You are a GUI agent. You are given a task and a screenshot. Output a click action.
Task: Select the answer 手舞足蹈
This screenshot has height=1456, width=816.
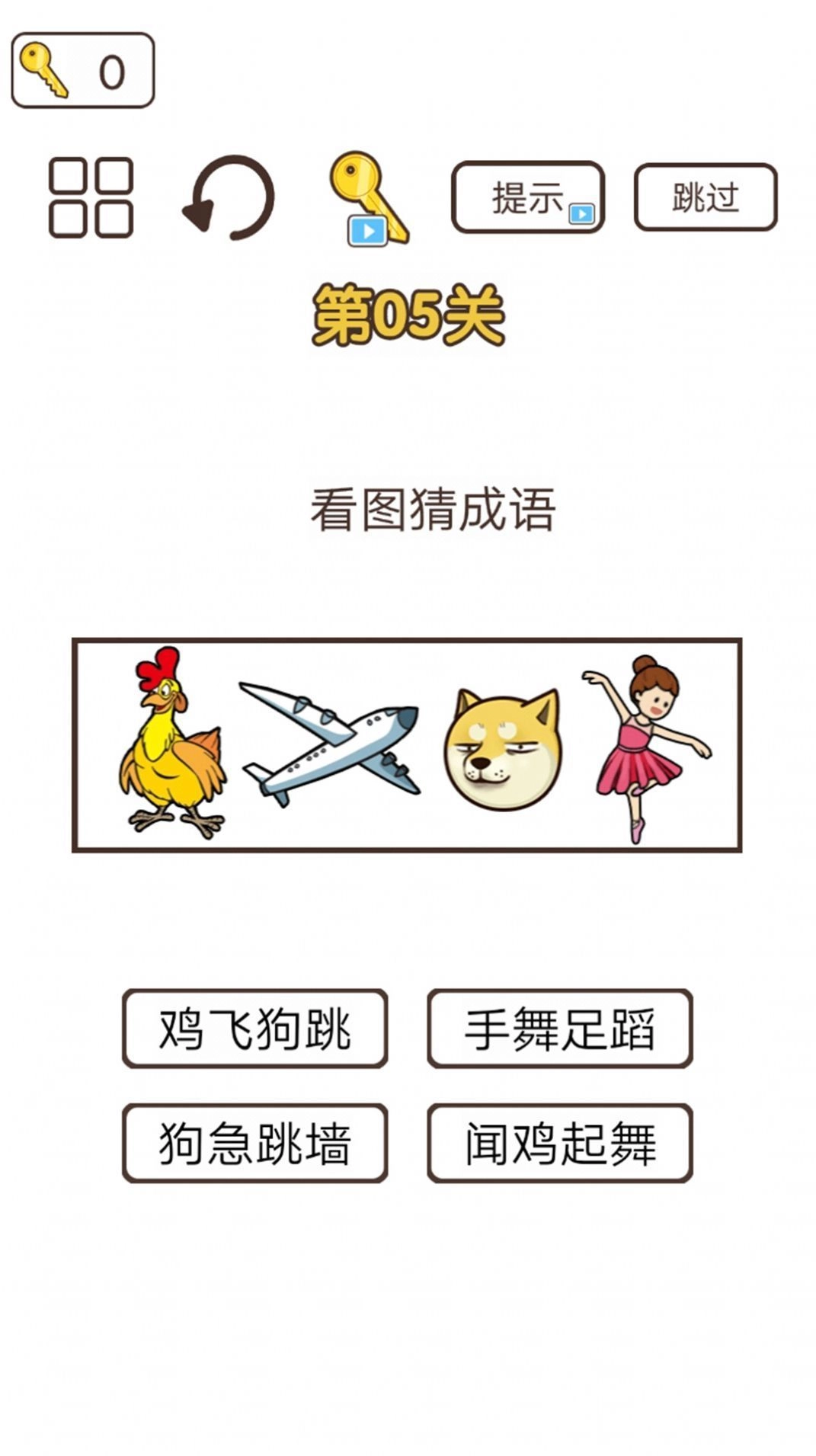click(x=559, y=1029)
